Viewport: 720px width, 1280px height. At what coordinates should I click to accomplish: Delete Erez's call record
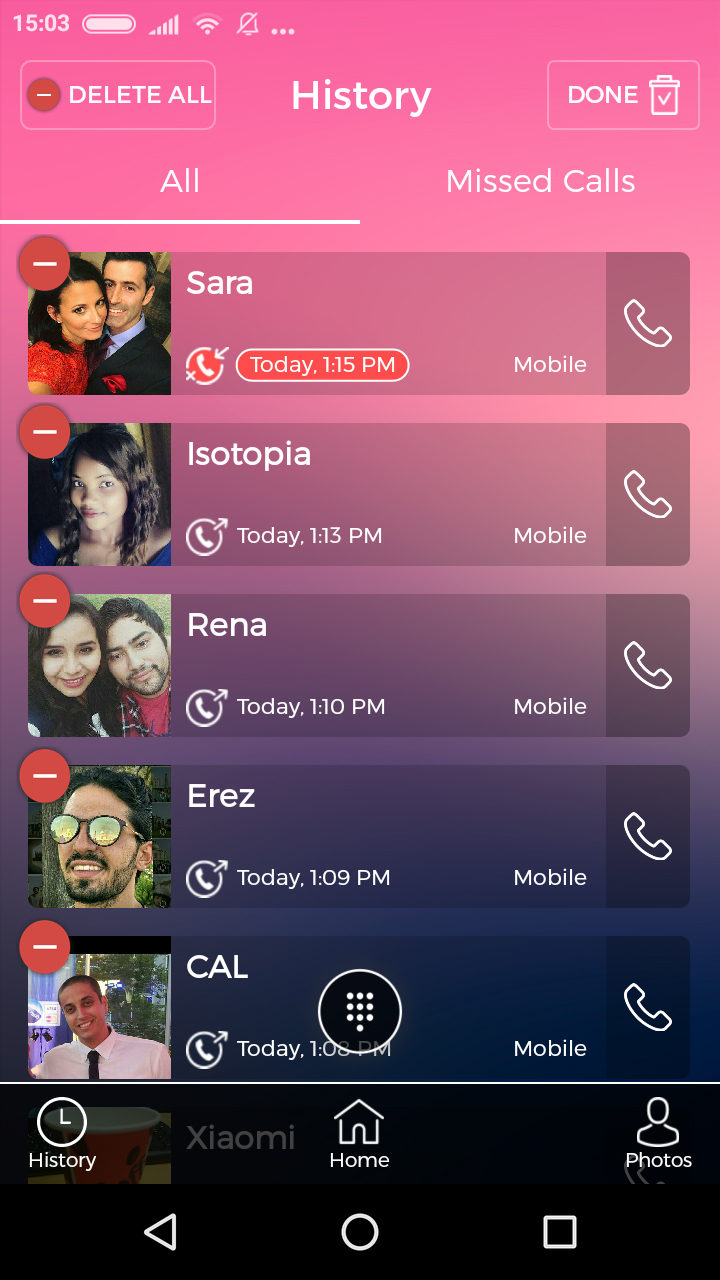(x=44, y=775)
